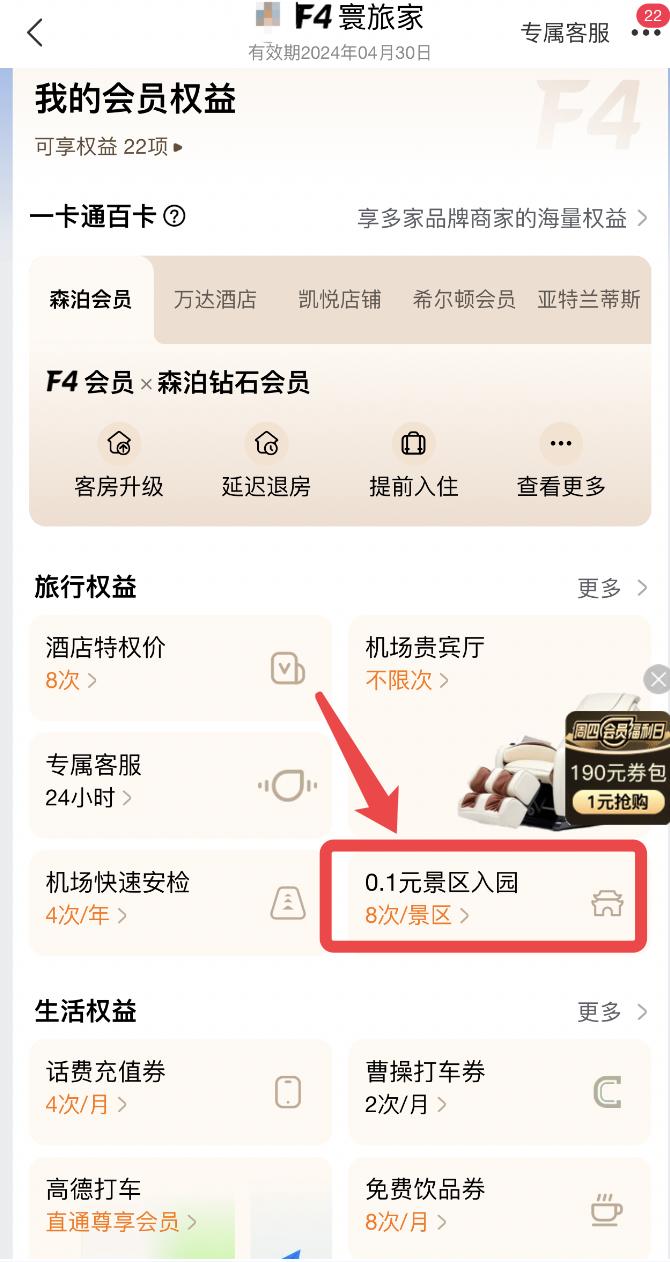The image size is (670, 1262).
Task: Dismiss the 190元券包 floating ad
Action: pos(657,680)
